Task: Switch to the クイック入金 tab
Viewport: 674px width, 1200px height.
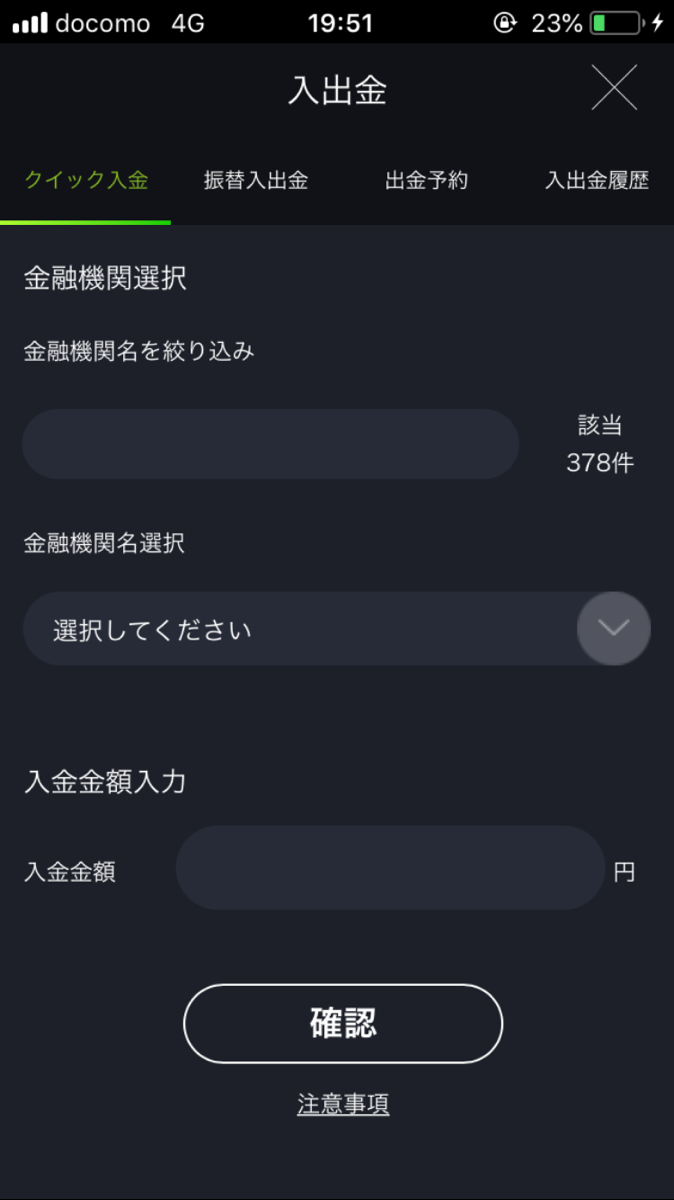Action: 86,181
